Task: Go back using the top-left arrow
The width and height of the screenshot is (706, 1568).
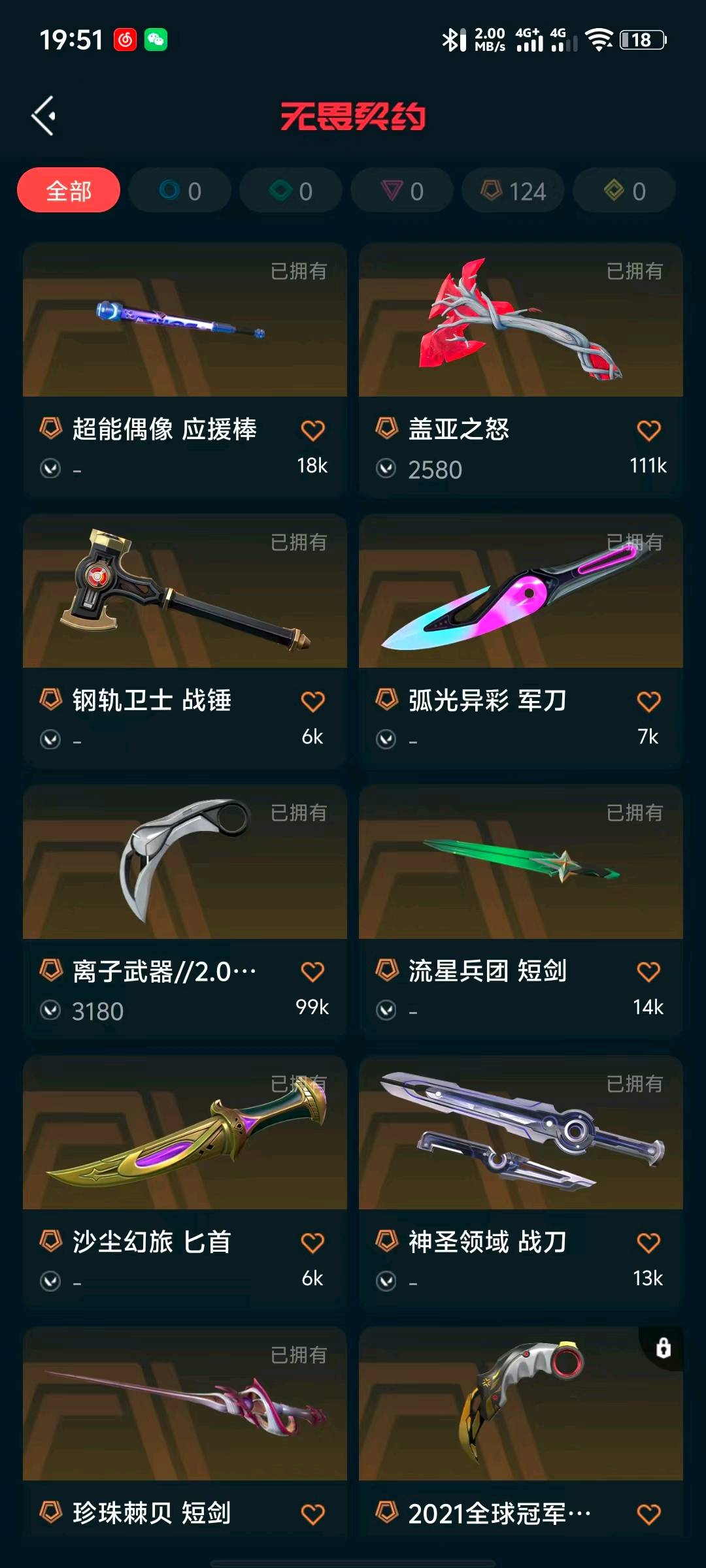Action: [44, 116]
